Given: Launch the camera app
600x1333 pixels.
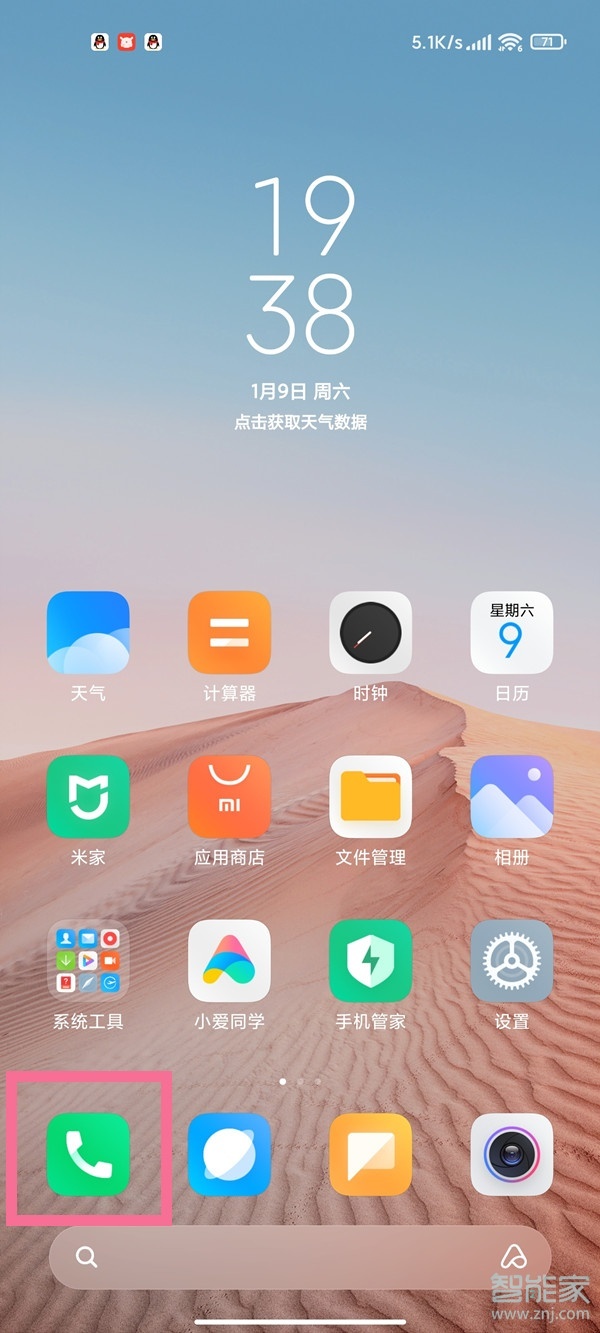Looking at the screenshot, I should 511,1154.
